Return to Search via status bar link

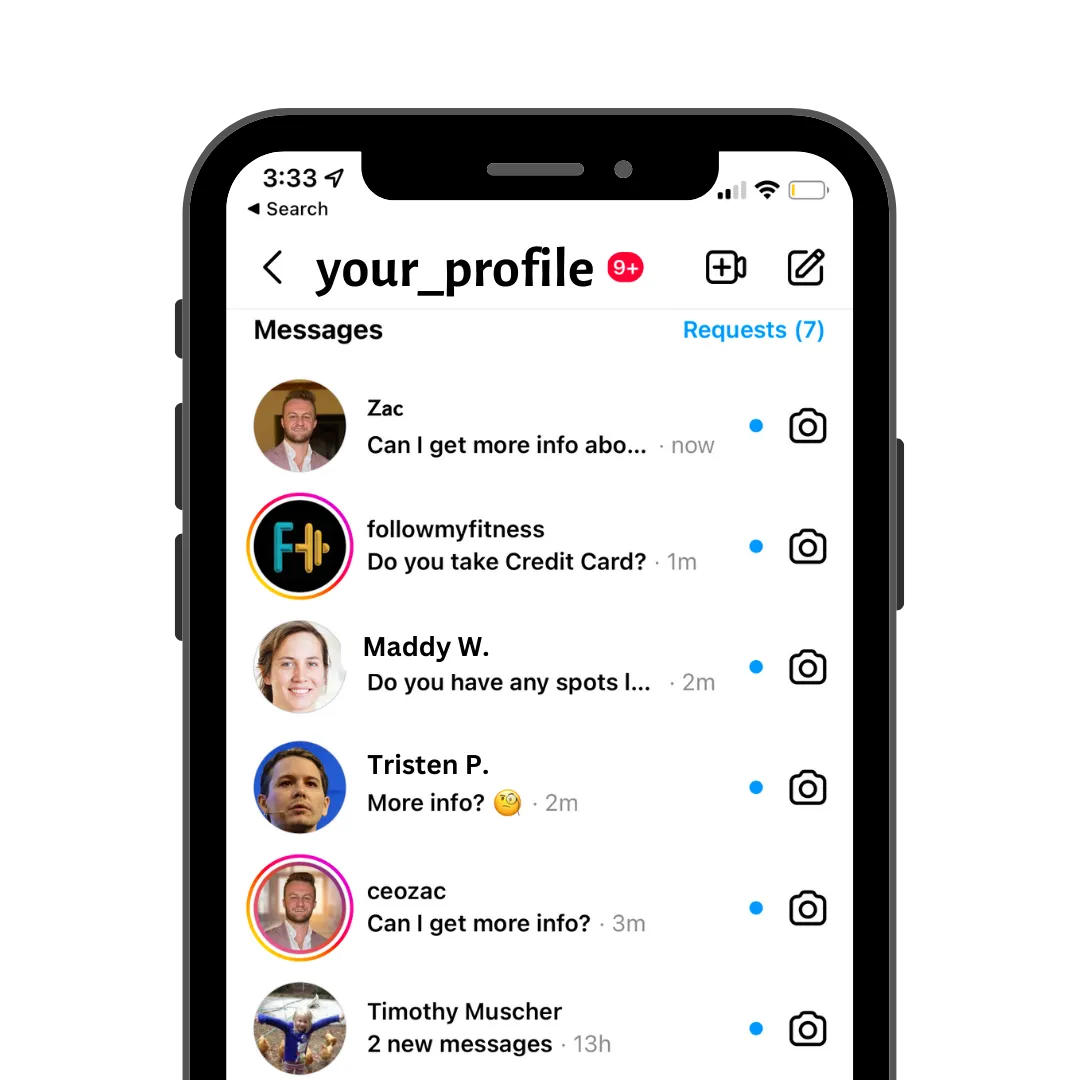[288, 209]
